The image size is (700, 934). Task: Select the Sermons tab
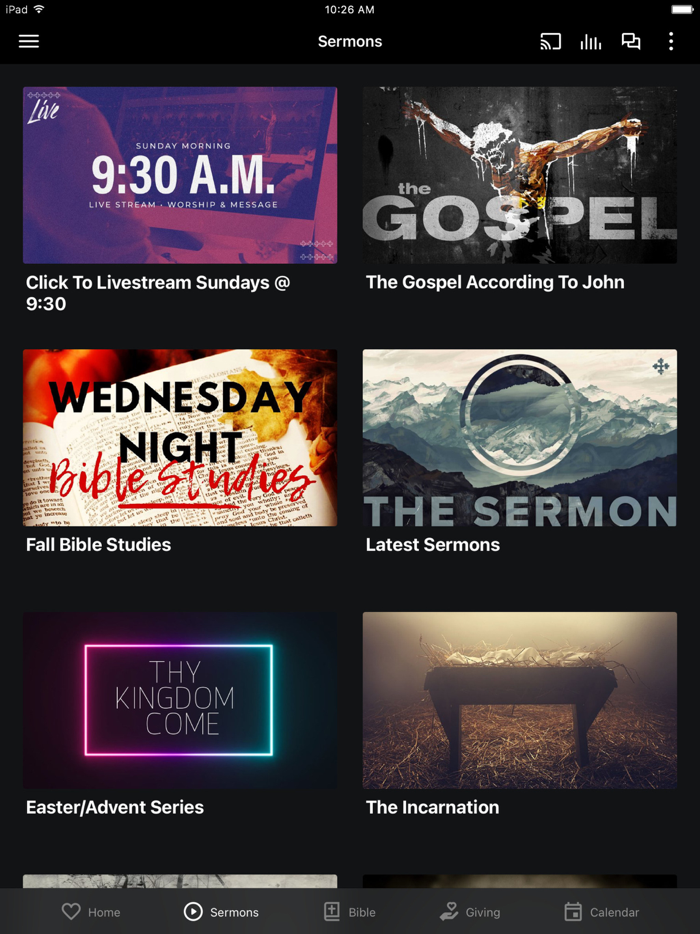click(x=221, y=912)
